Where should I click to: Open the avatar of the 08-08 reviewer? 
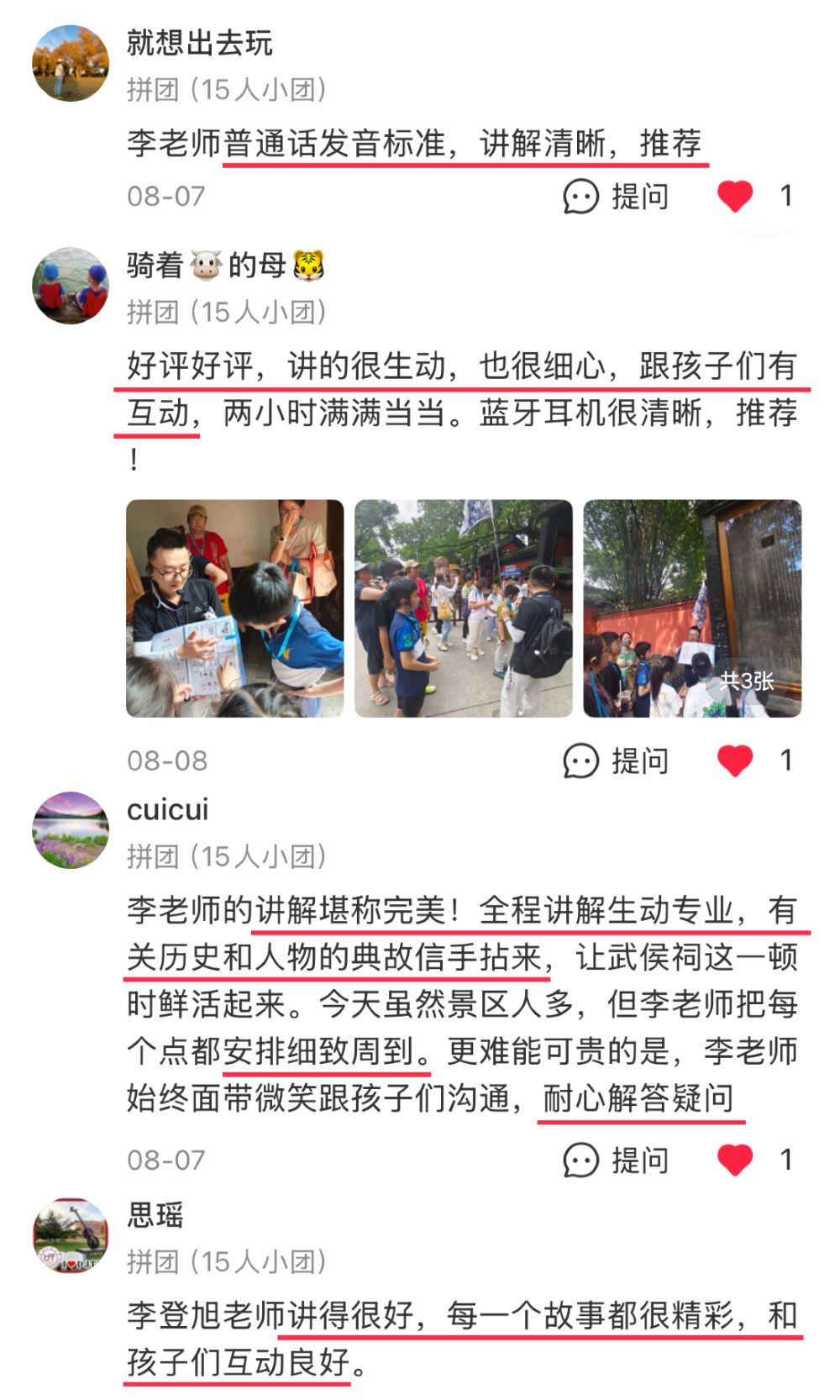point(71,286)
